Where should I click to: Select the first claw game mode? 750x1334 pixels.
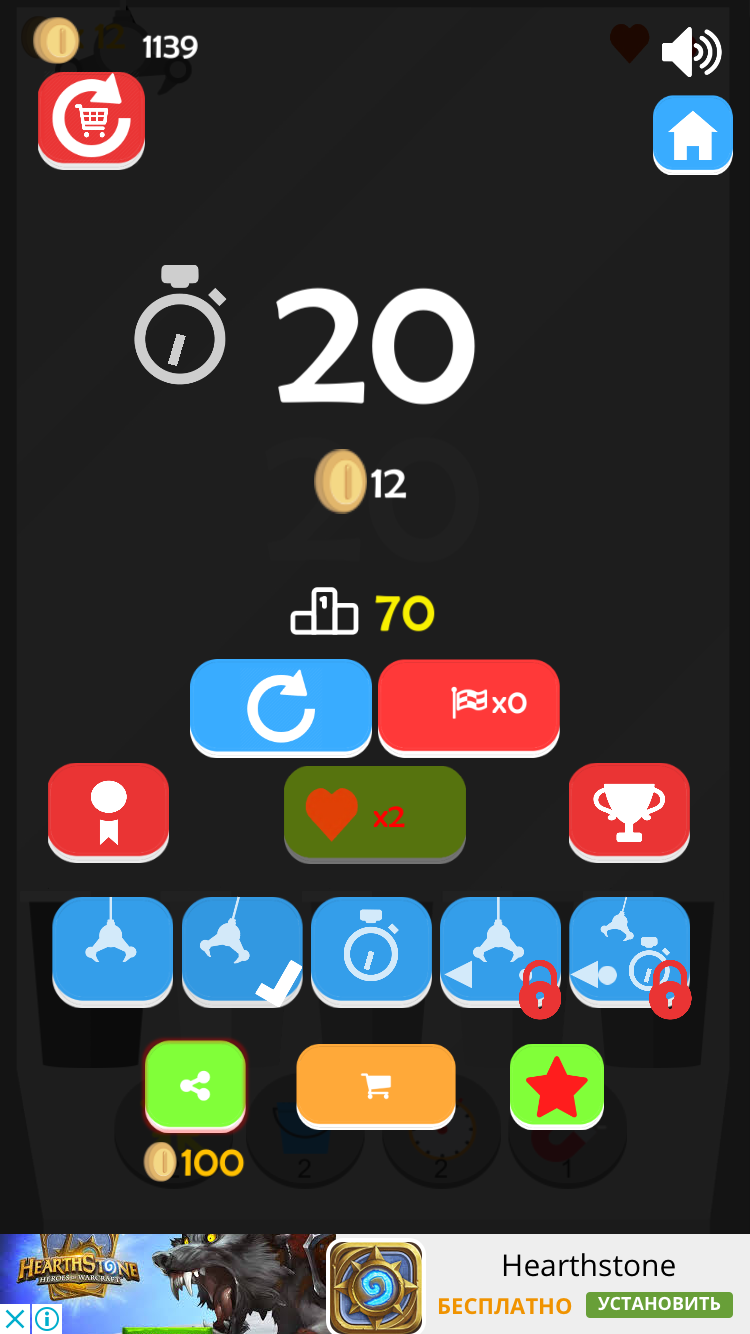tap(112, 951)
